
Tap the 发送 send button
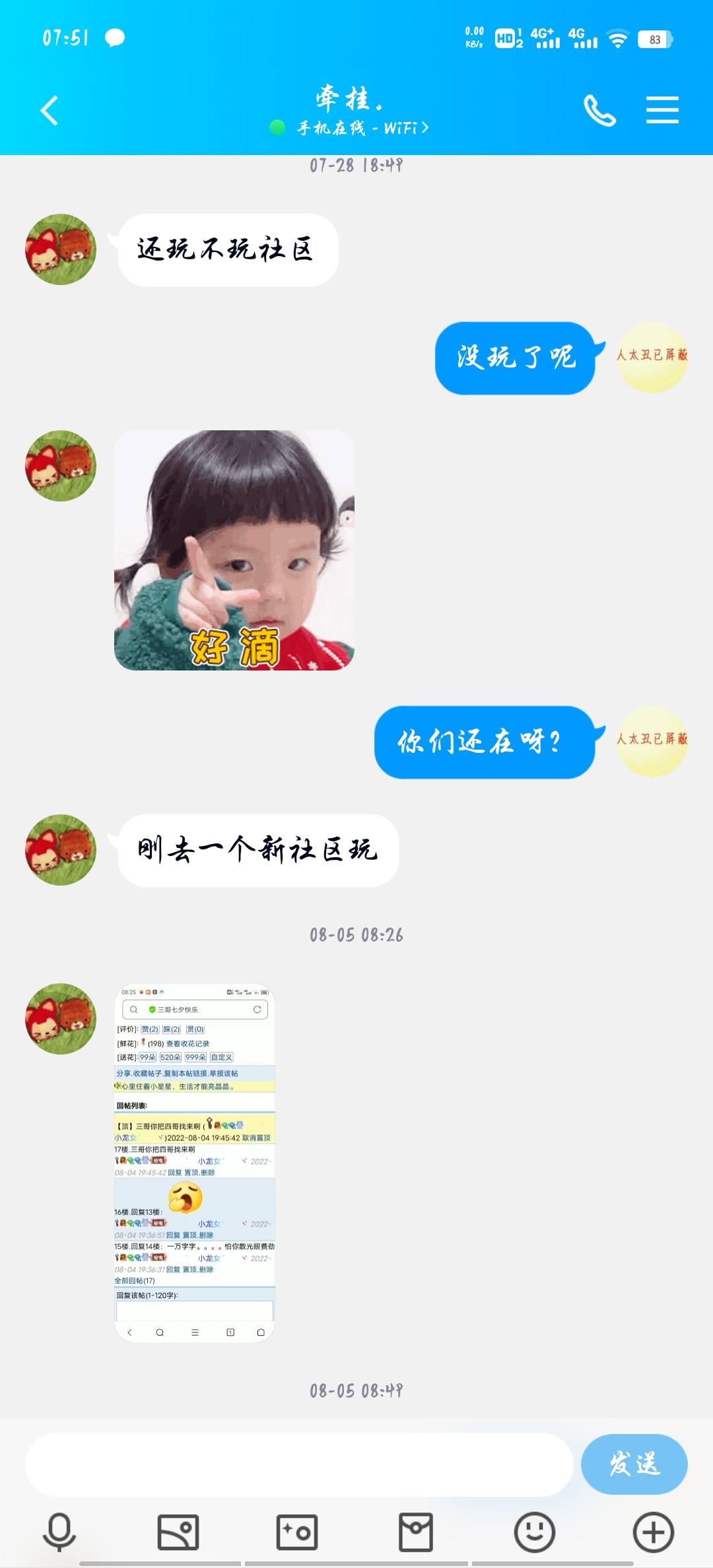click(634, 1464)
